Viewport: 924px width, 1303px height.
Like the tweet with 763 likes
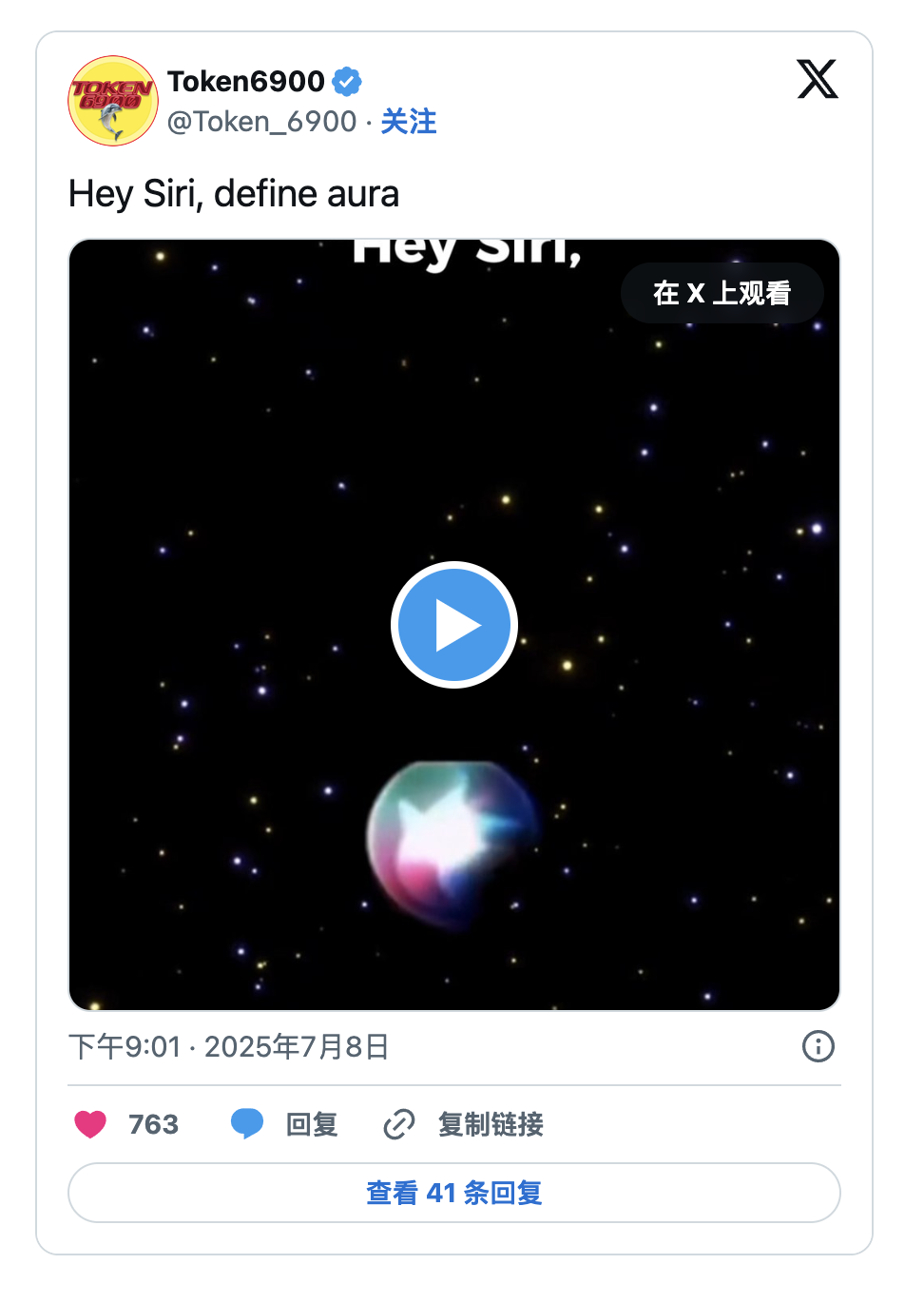91,1124
